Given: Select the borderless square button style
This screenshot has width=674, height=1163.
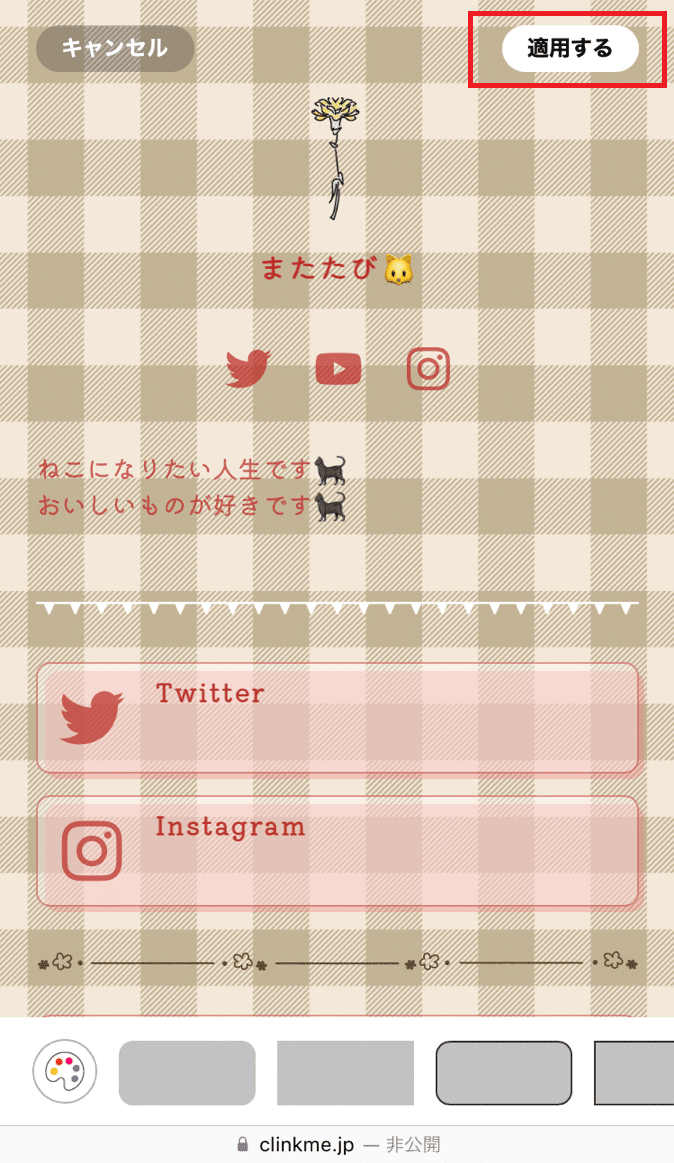Looking at the screenshot, I should (x=345, y=1072).
